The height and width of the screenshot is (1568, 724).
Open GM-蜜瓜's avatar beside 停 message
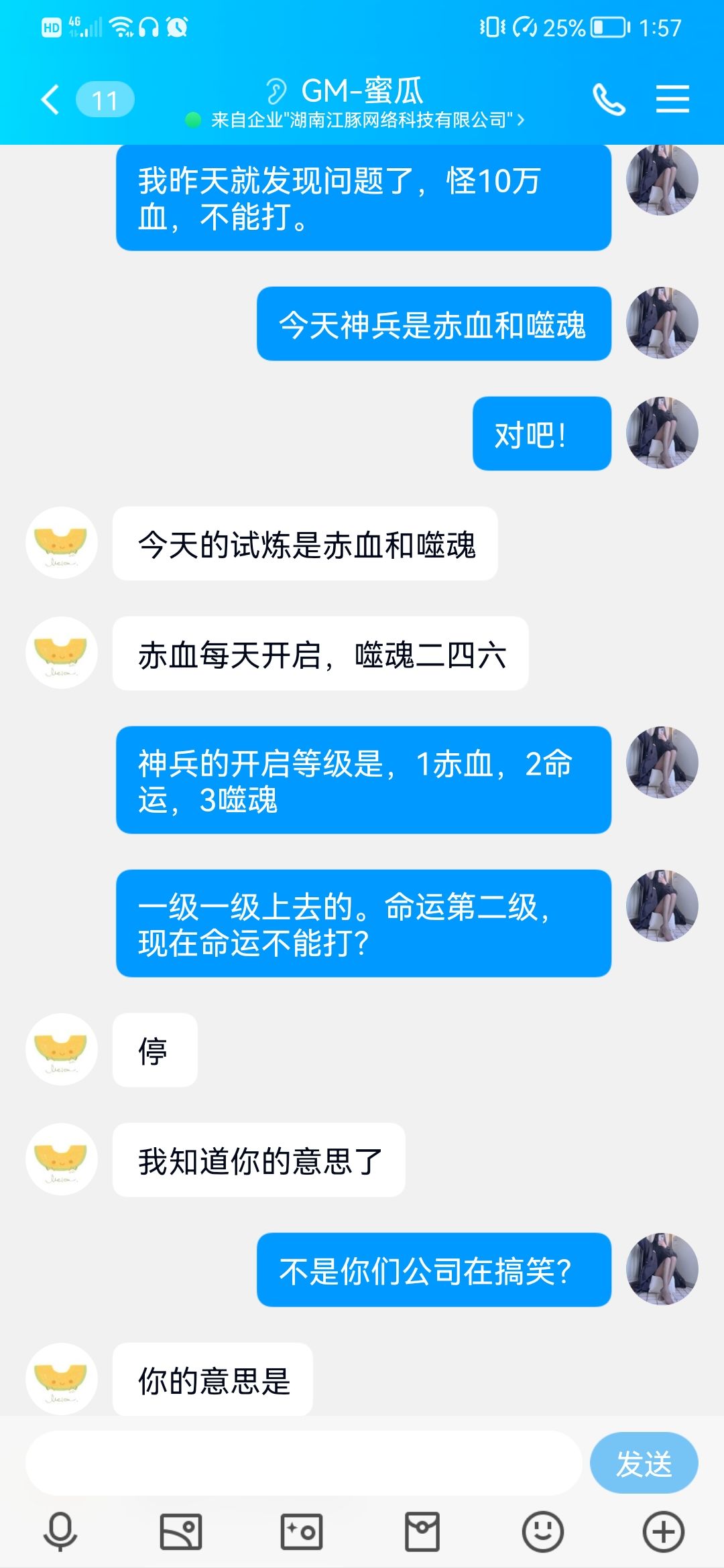pyautogui.click(x=62, y=1049)
